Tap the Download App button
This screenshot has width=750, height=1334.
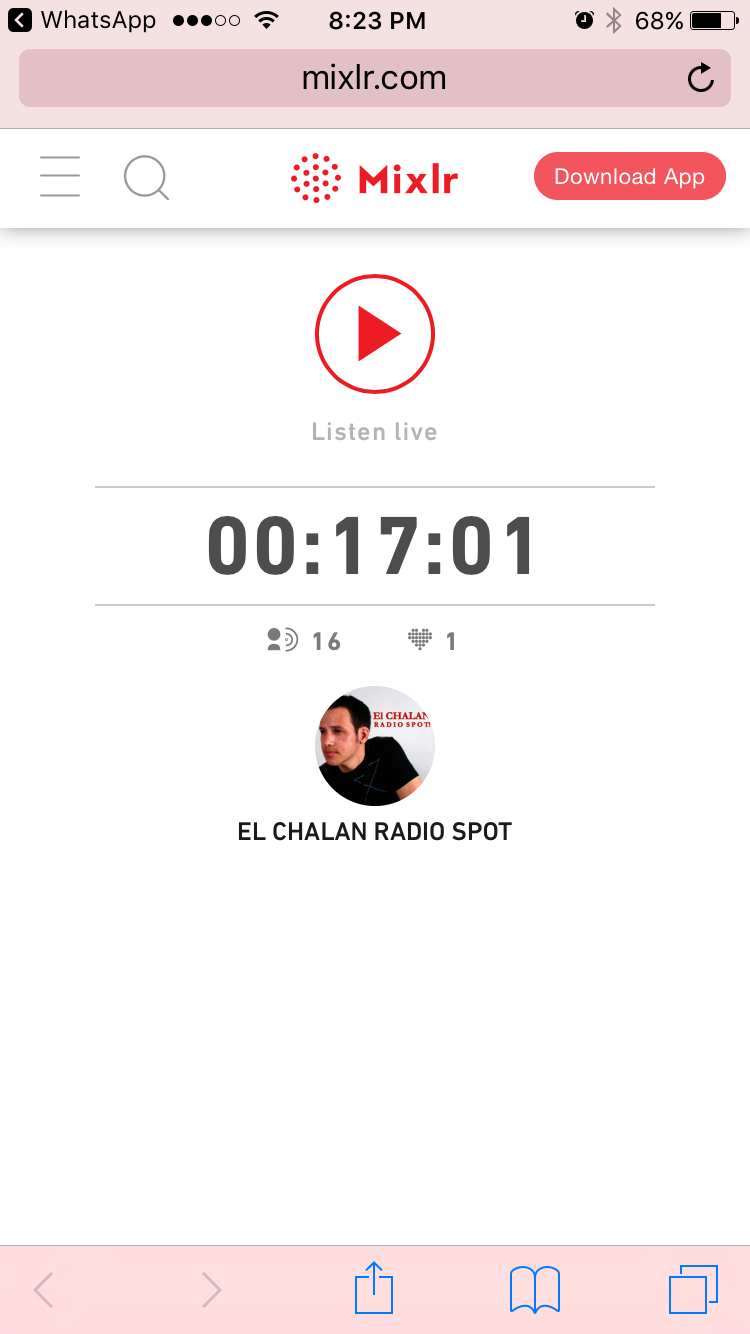[x=629, y=177]
